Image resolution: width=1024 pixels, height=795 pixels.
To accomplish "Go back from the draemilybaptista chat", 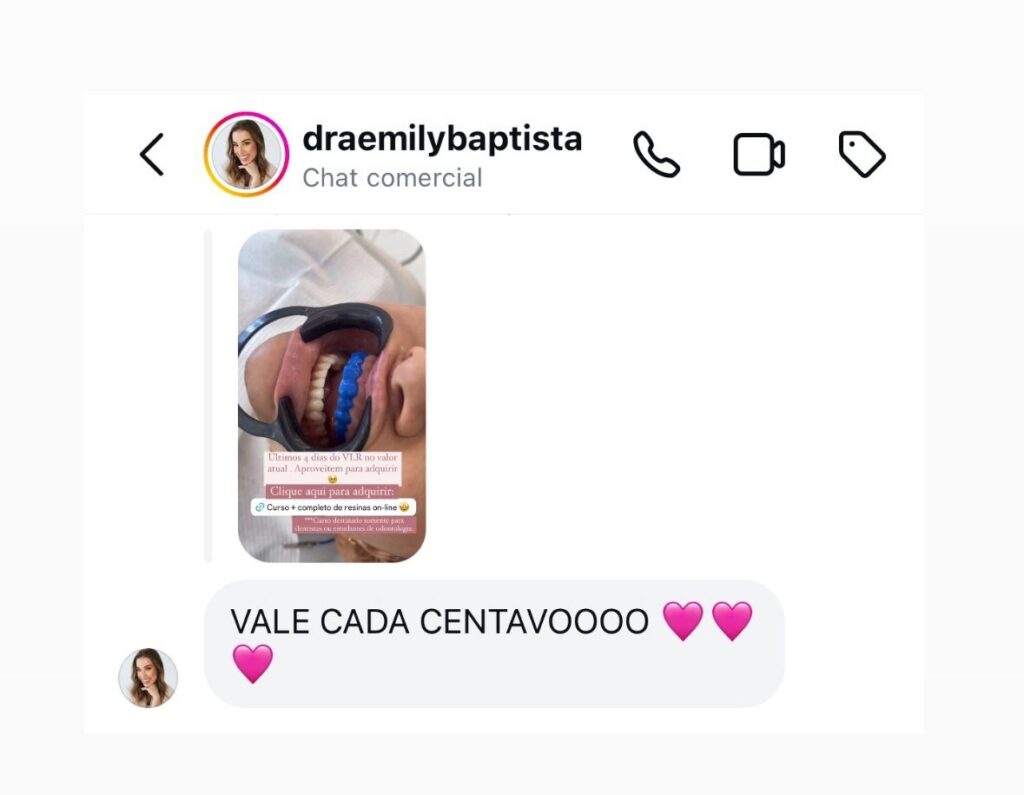I will (x=152, y=155).
